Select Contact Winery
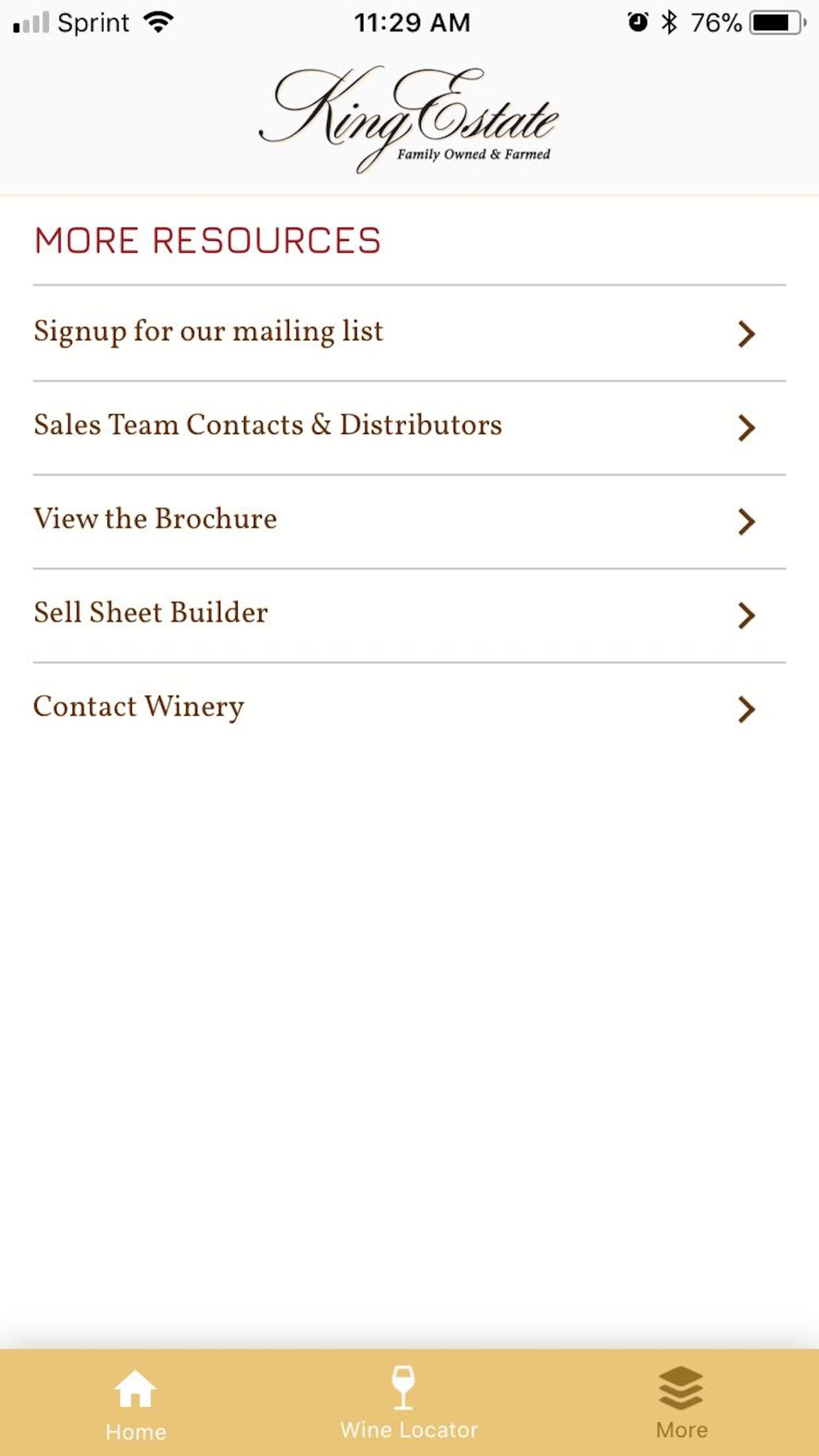The image size is (819, 1456). 409,708
